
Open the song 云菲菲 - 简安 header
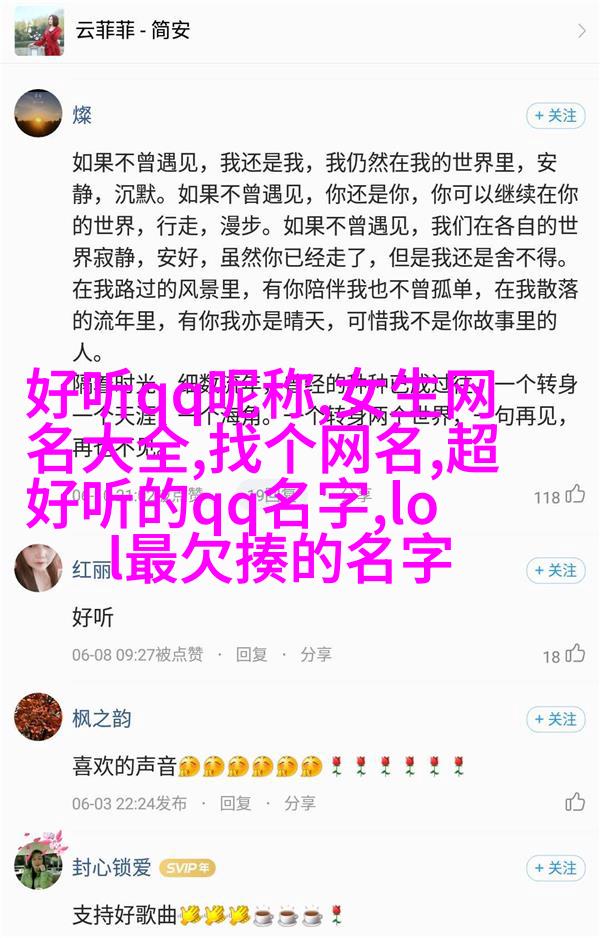(x=300, y=32)
